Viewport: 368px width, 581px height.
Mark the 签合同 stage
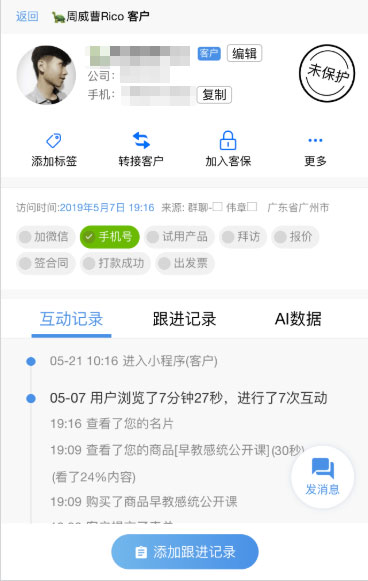point(46,263)
